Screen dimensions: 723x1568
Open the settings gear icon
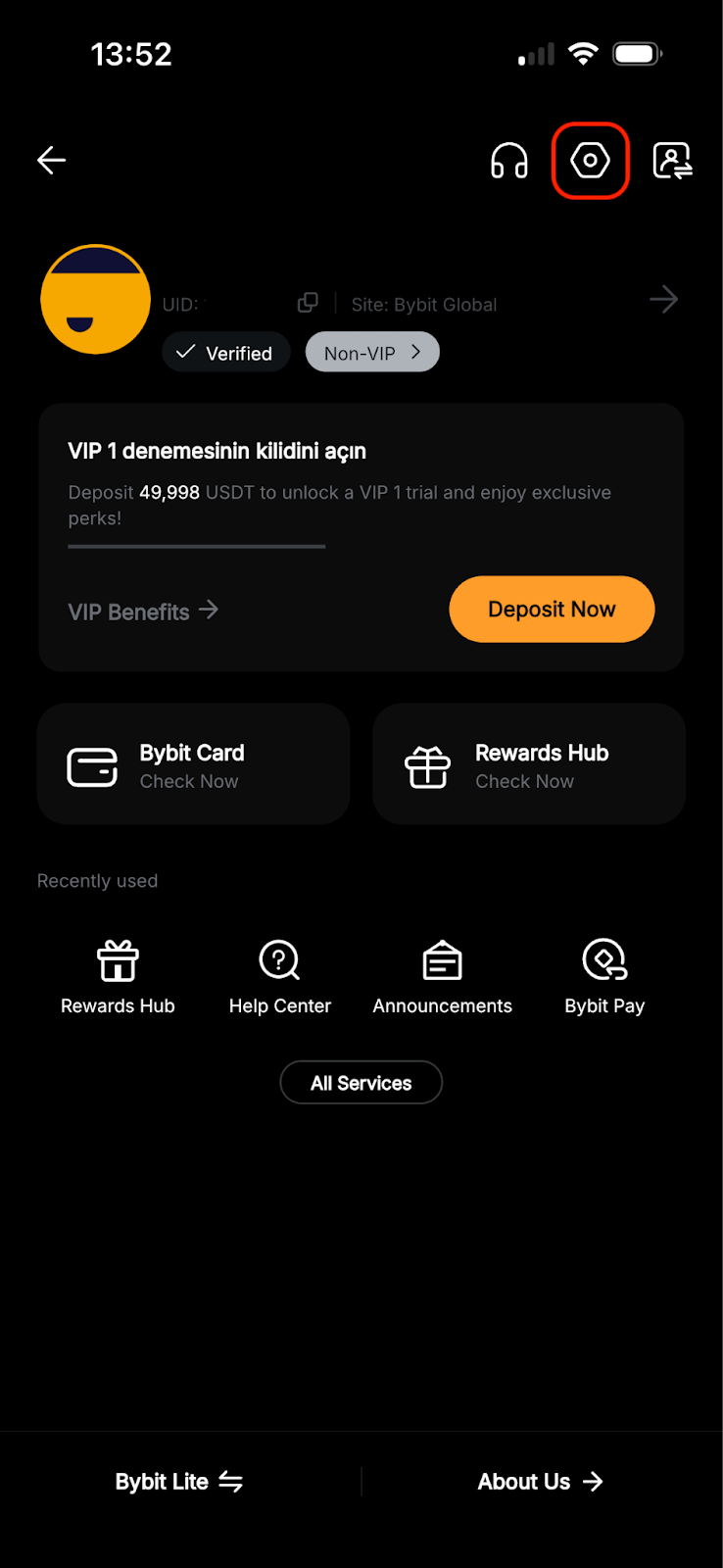coord(590,160)
